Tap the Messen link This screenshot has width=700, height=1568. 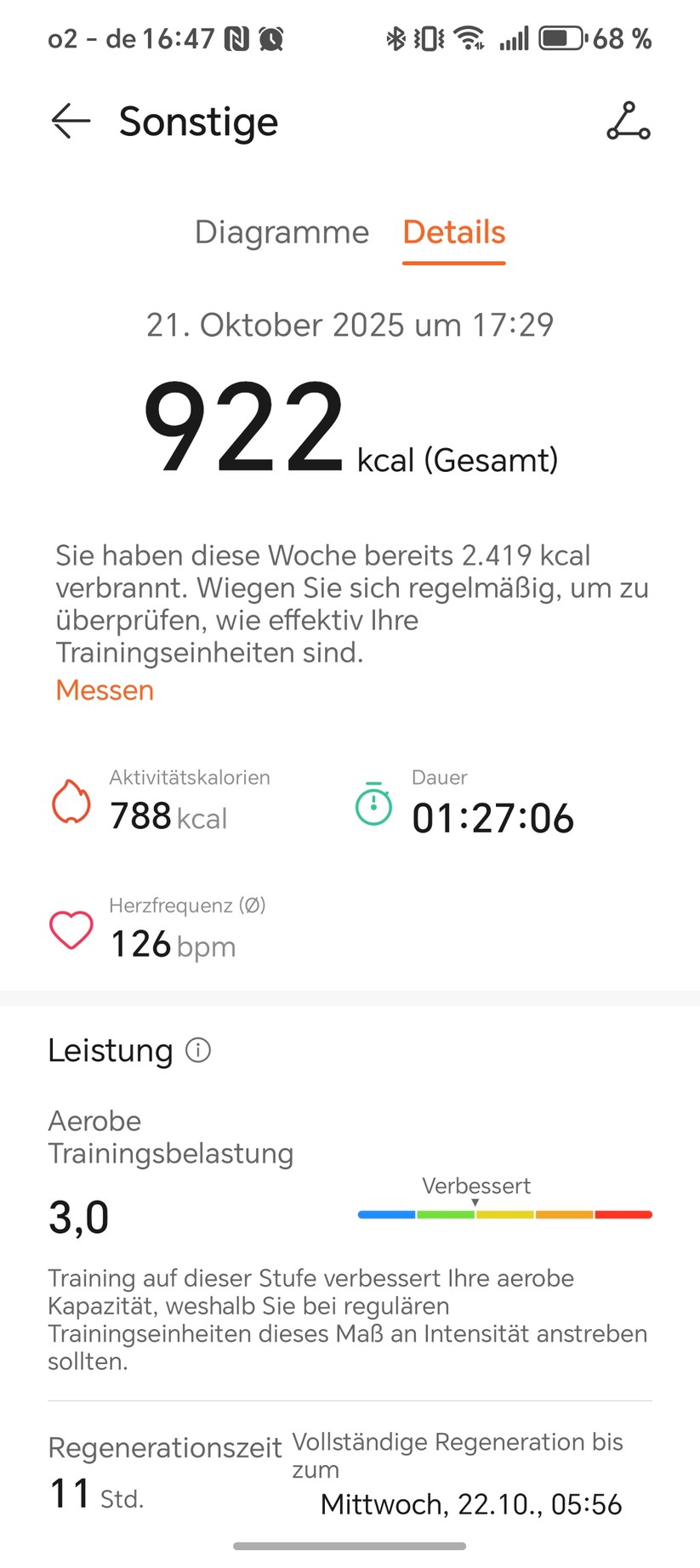pyautogui.click(x=104, y=690)
